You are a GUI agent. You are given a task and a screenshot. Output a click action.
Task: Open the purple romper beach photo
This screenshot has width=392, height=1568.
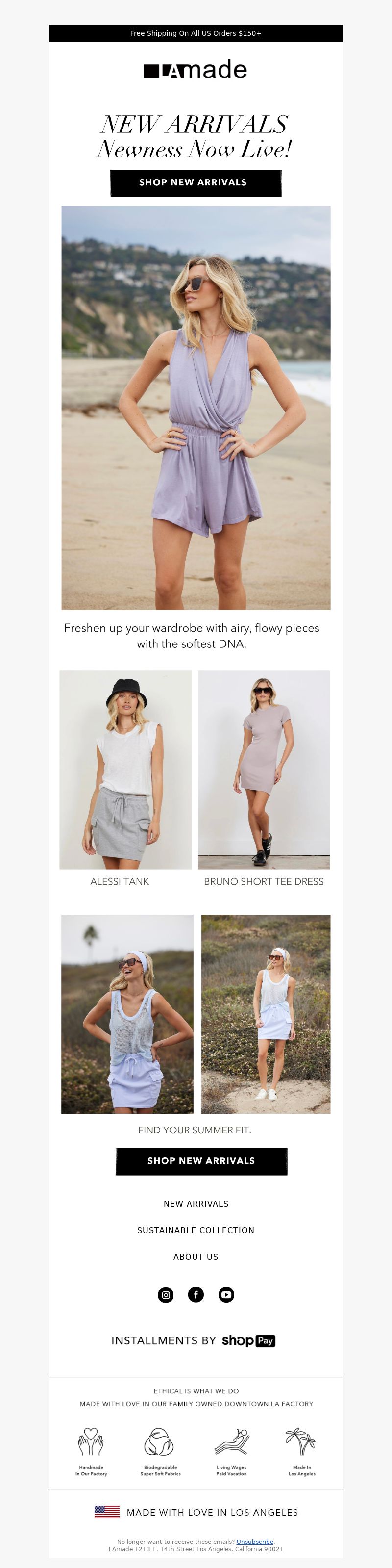(196, 407)
